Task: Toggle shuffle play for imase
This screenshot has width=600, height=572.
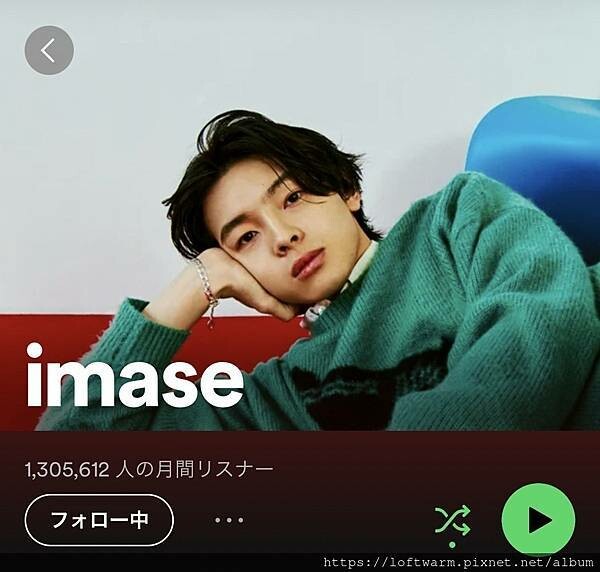Action: click(452, 520)
